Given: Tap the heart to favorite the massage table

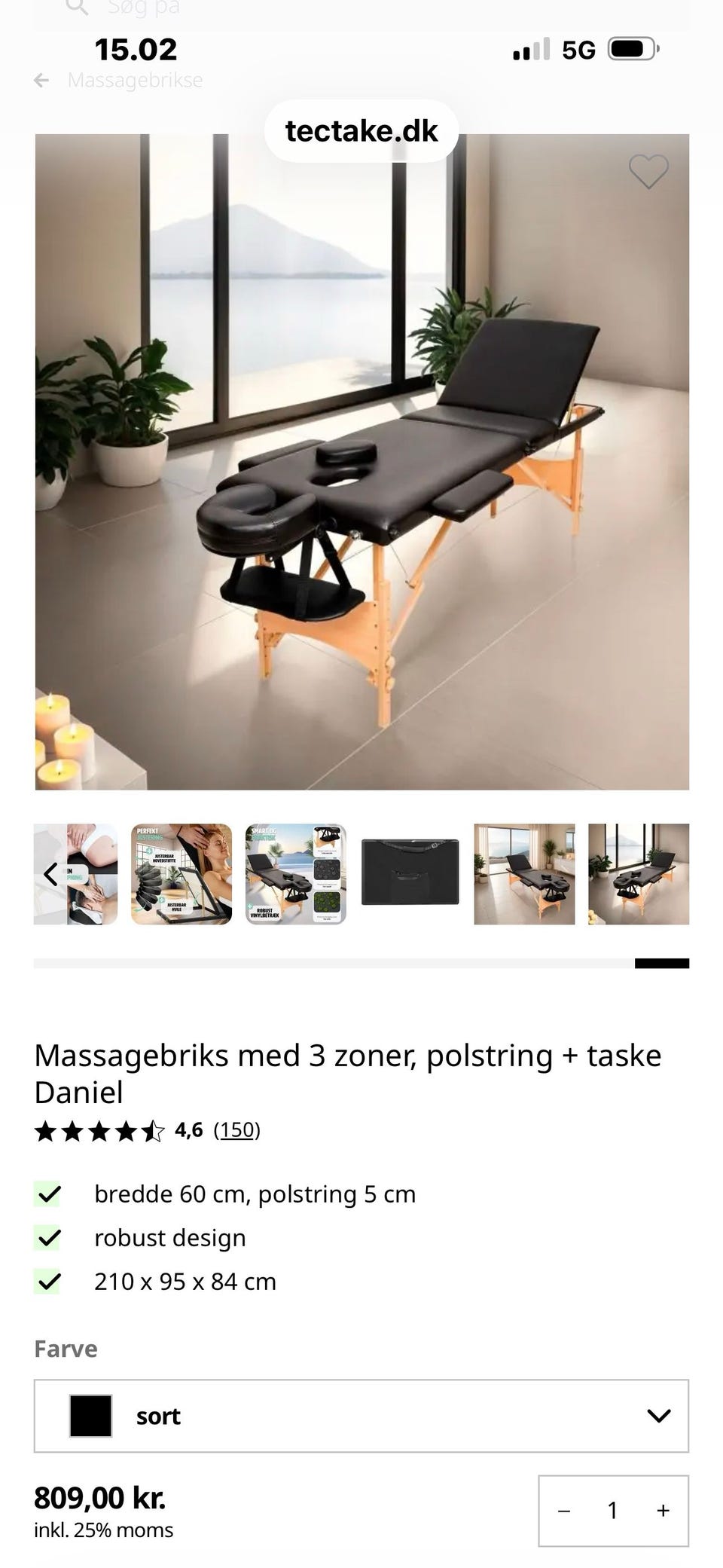Looking at the screenshot, I should coord(648,173).
